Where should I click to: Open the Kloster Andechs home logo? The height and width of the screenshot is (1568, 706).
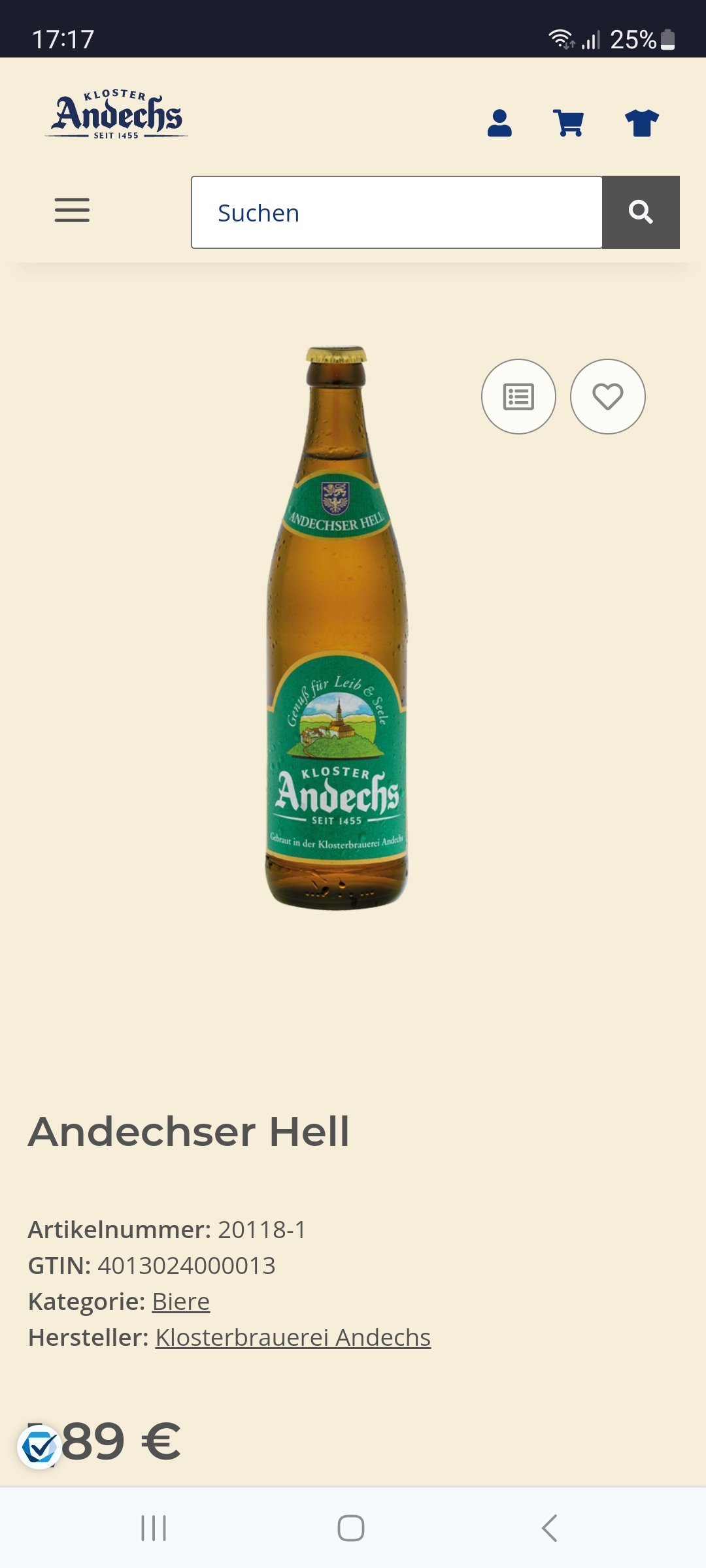point(116,114)
